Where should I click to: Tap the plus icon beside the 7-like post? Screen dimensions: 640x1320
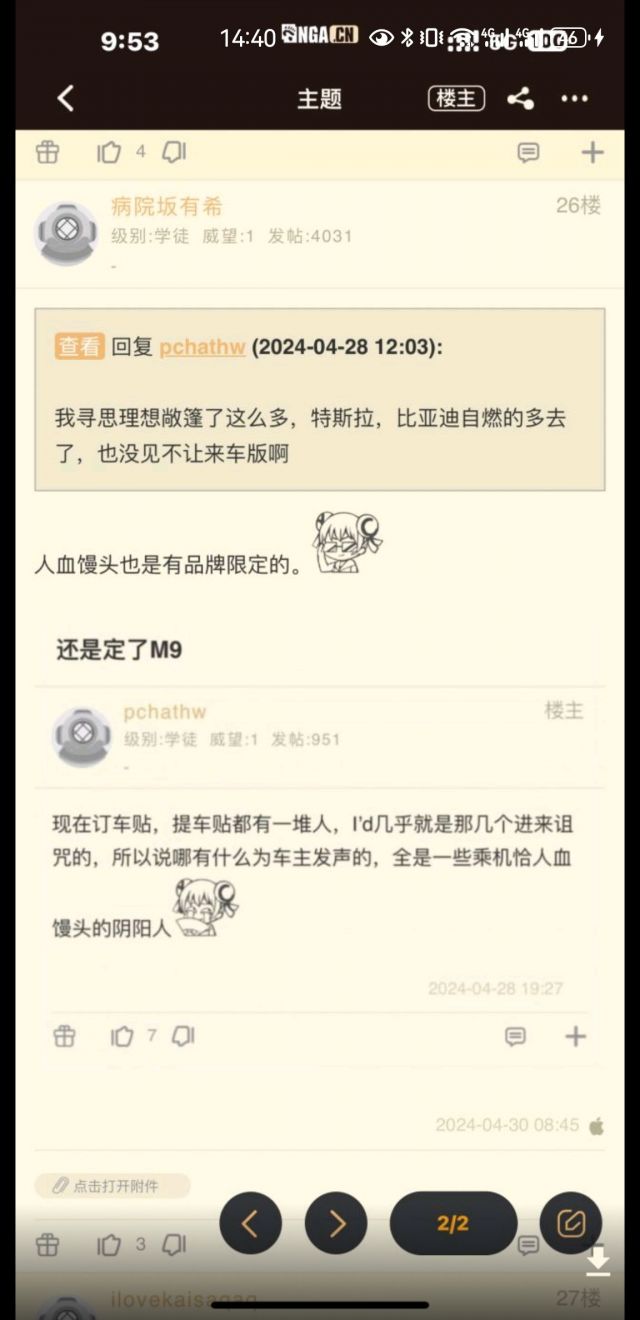tap(575, 1037)
